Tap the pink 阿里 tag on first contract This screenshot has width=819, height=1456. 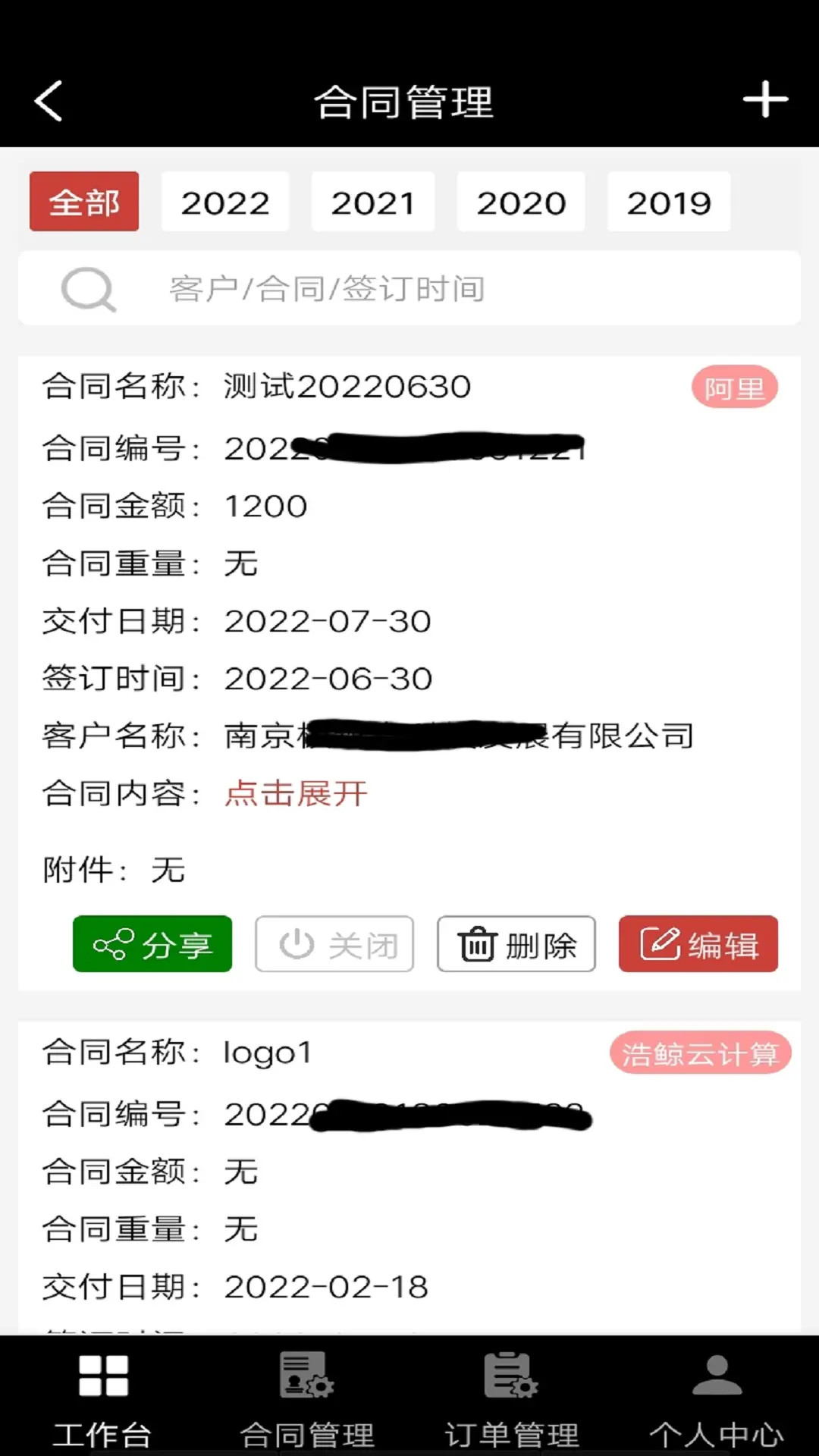click(x=734, y=386)
